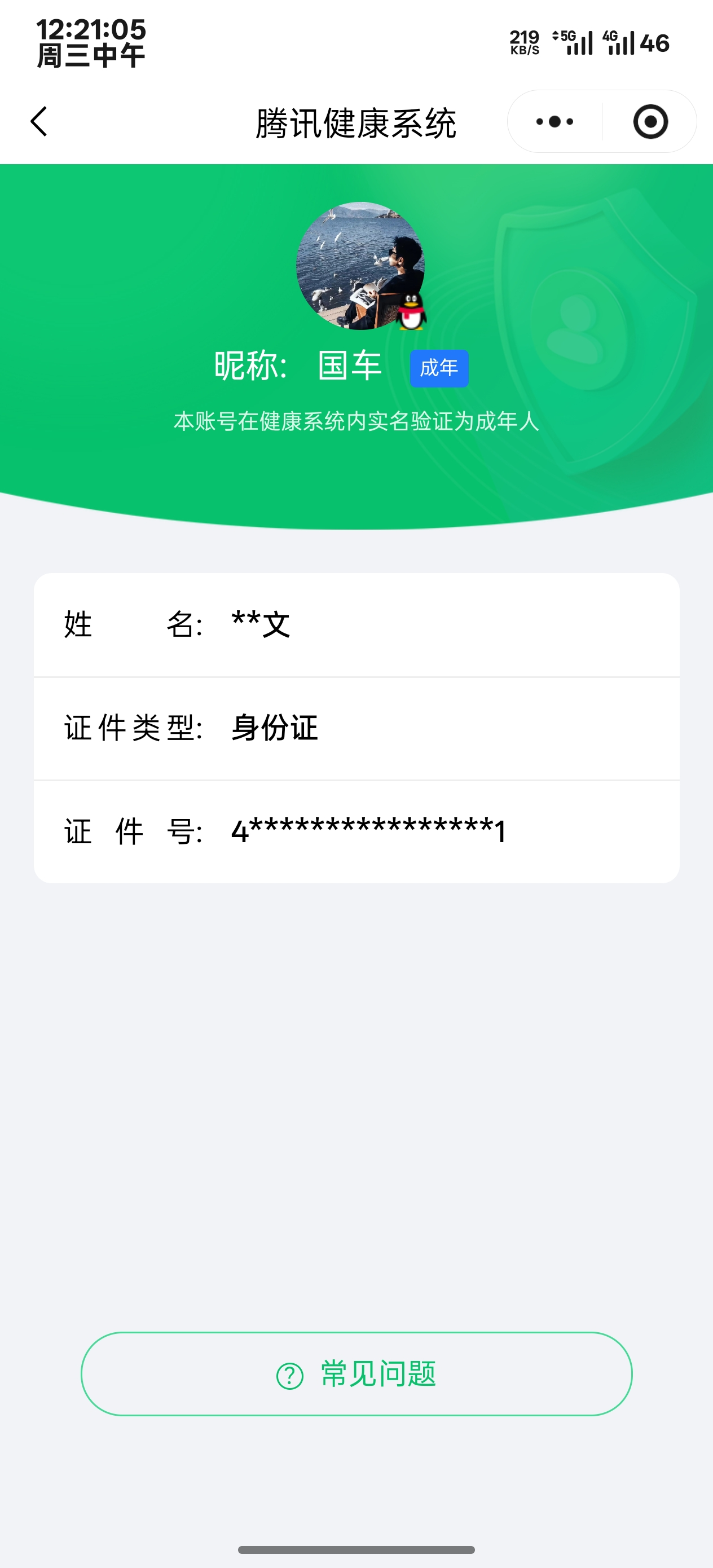Tap the back arrow to leave Tencent Health System
The image size is (713, 1568).
point(38,121)
